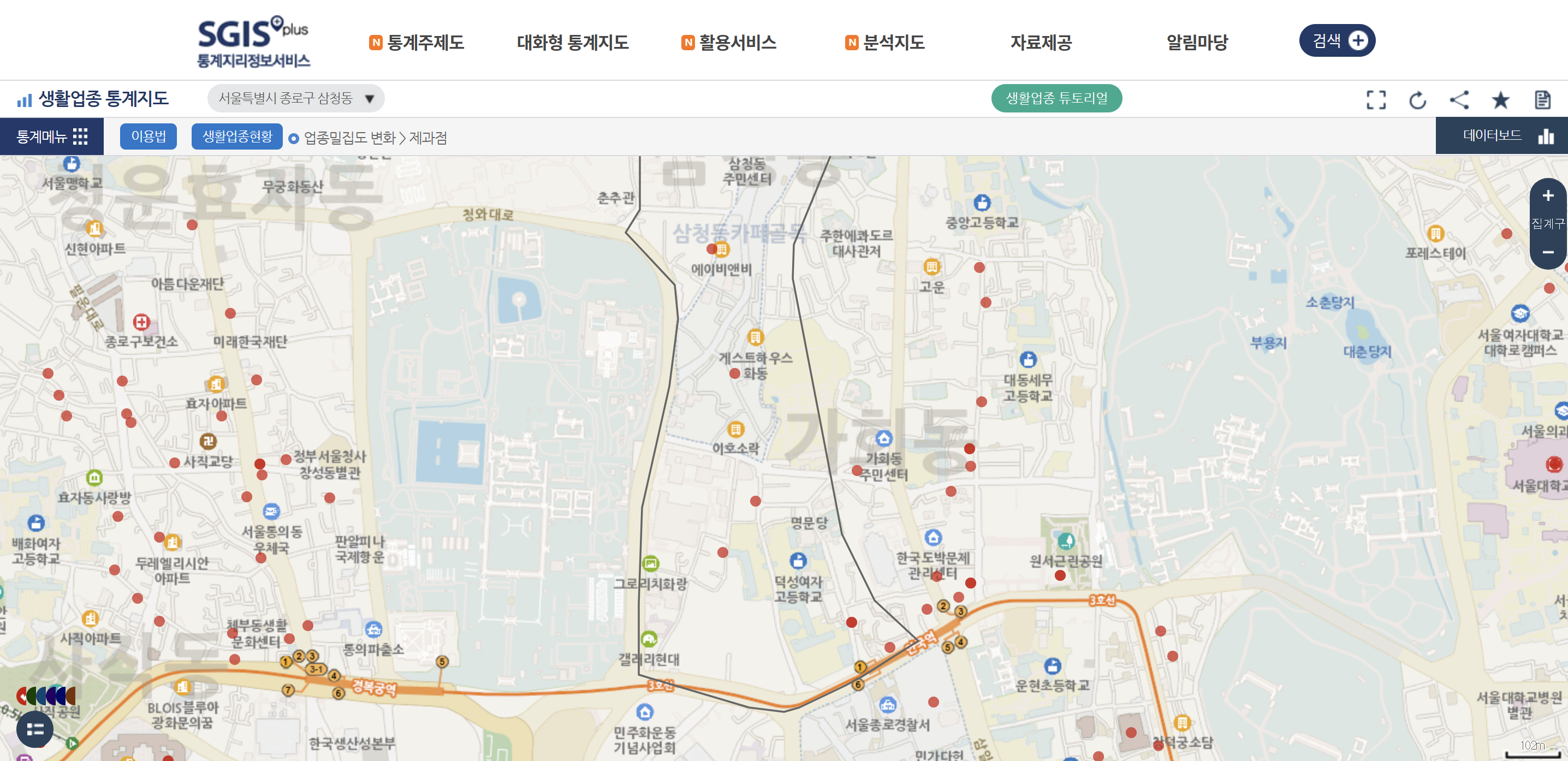This screenshot has width=1568, height=761.
Task: Open the 생활업종 튜토리얼 button
Action: pos(1055,99)
